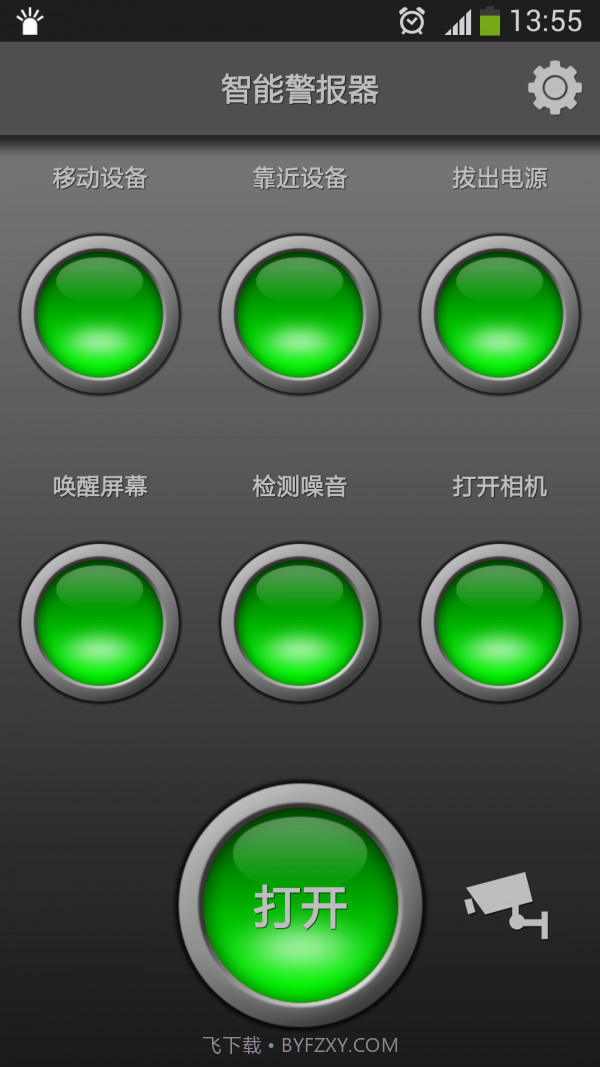The width and height of the screenshot is (600, 1067).
Task: Toggle the 靠近设备 green button
Action: [300, 314]
